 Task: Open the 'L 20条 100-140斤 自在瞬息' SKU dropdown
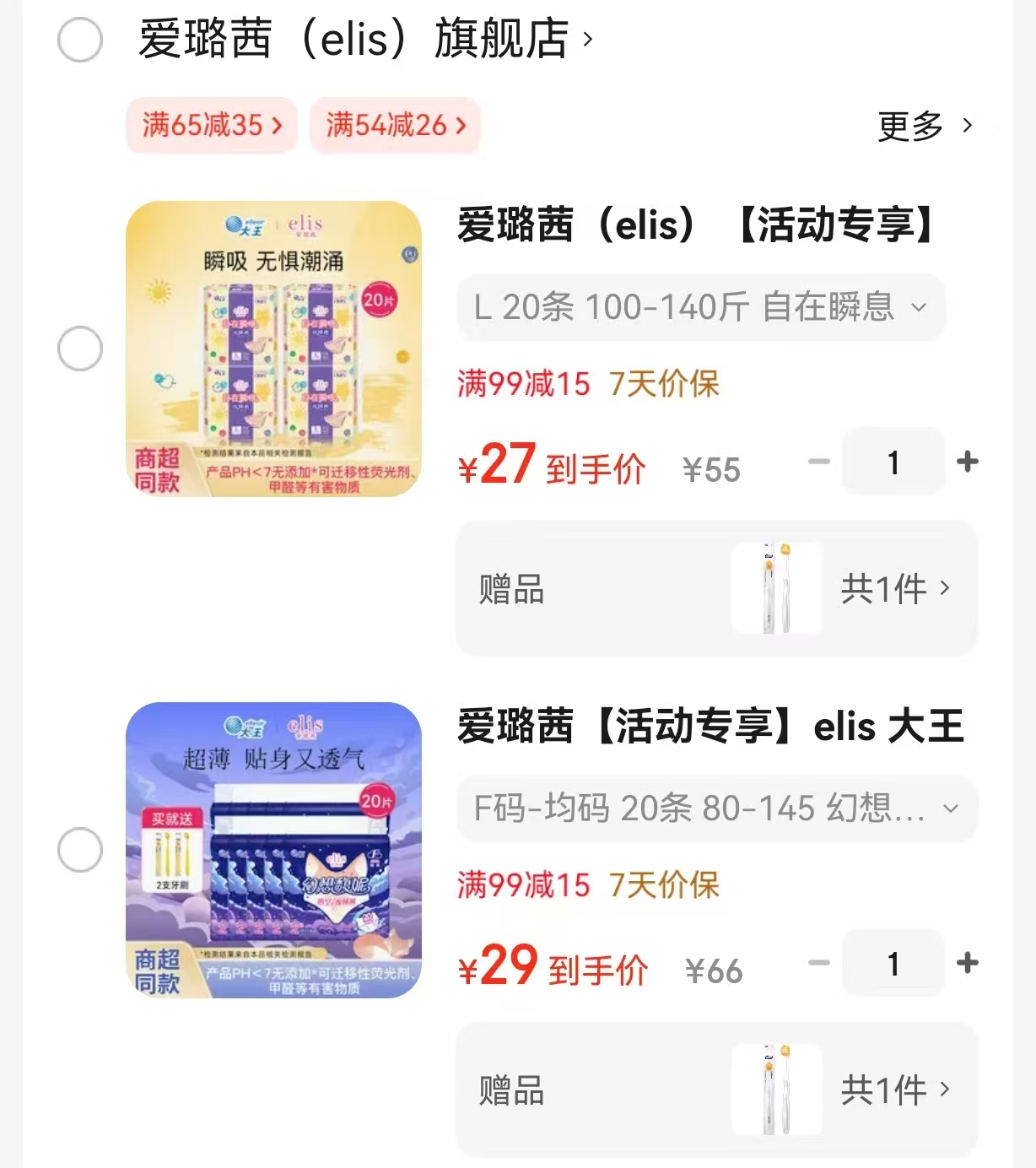coord(700,307)
